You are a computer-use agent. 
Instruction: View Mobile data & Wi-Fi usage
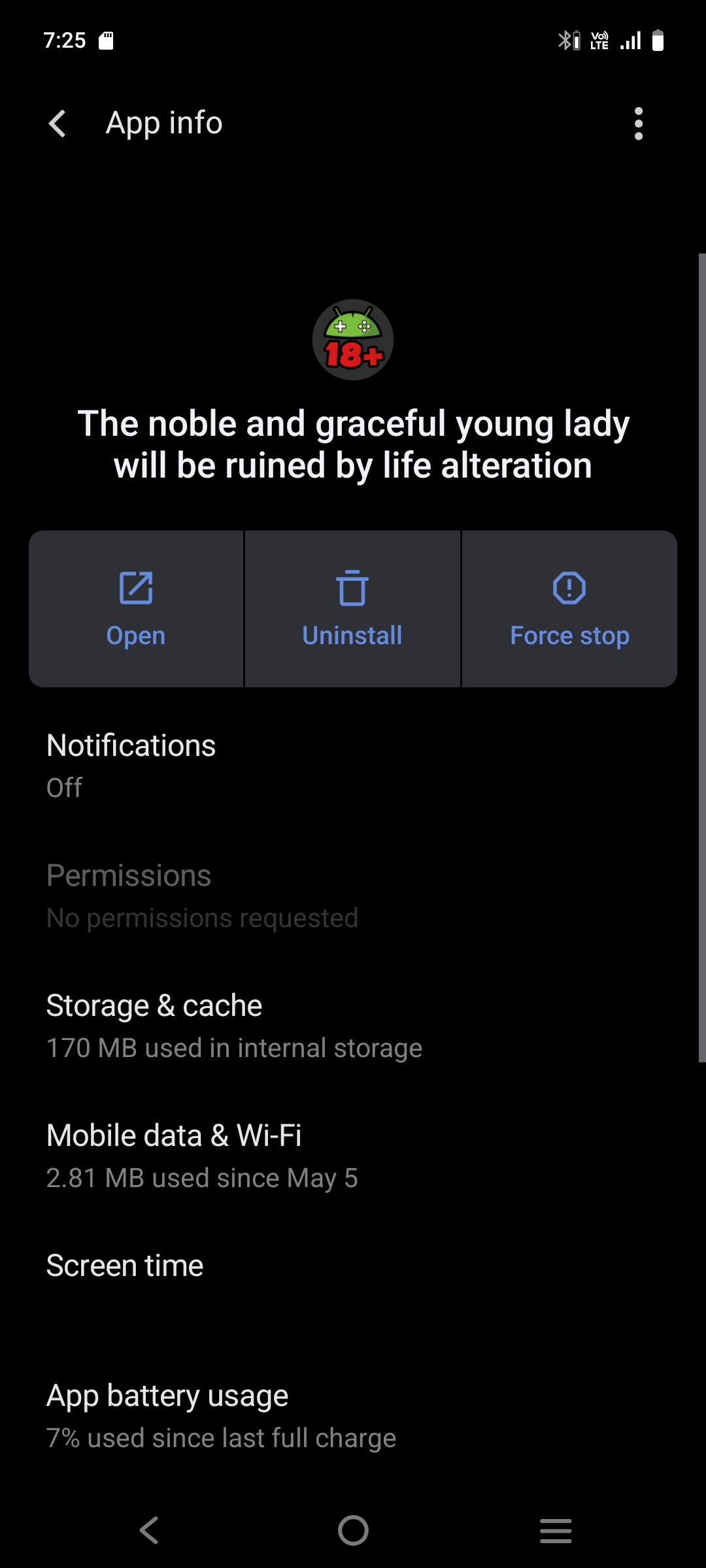click(353, 1156)
